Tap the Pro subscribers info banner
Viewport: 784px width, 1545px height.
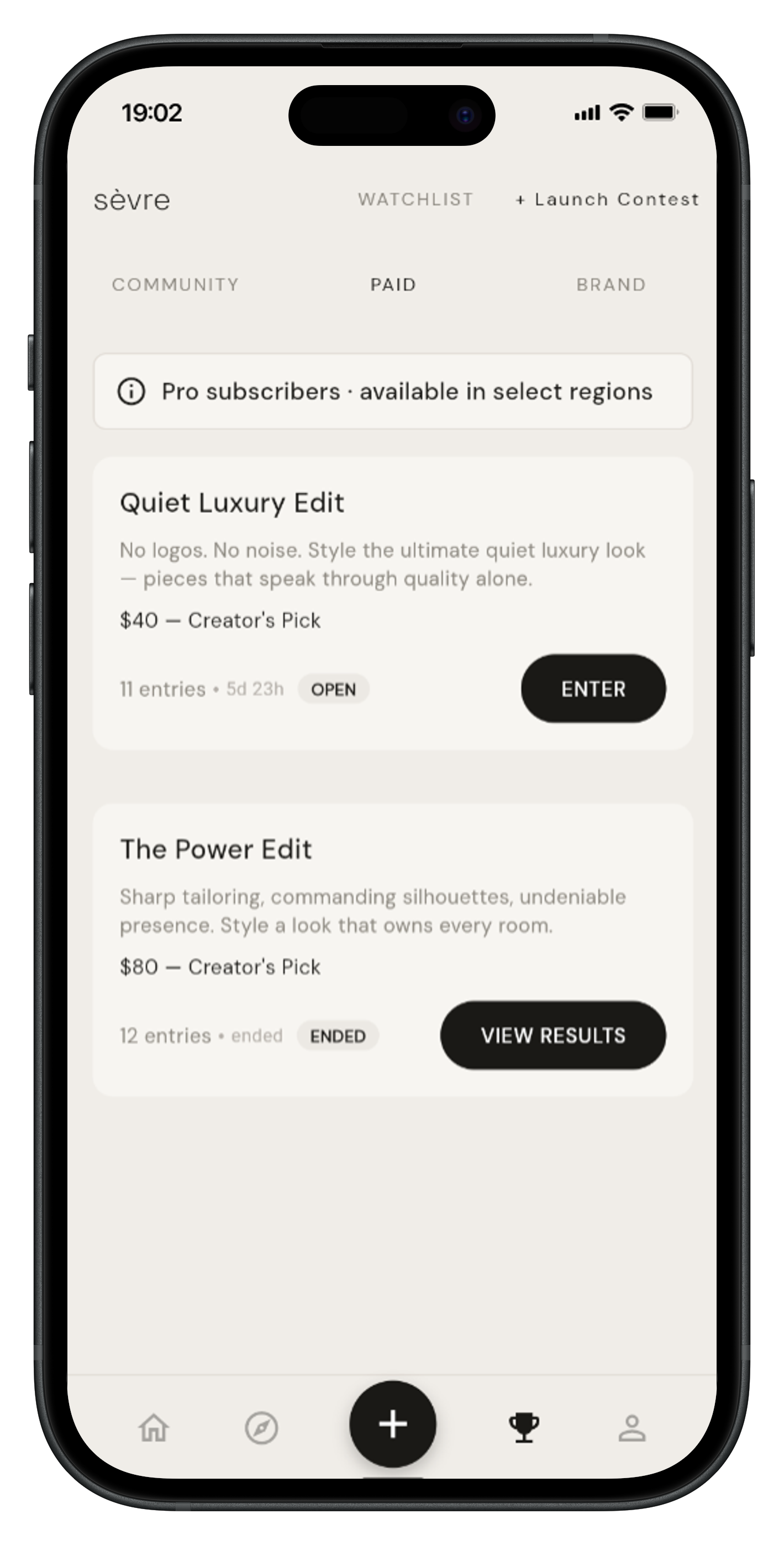point(393,391)
